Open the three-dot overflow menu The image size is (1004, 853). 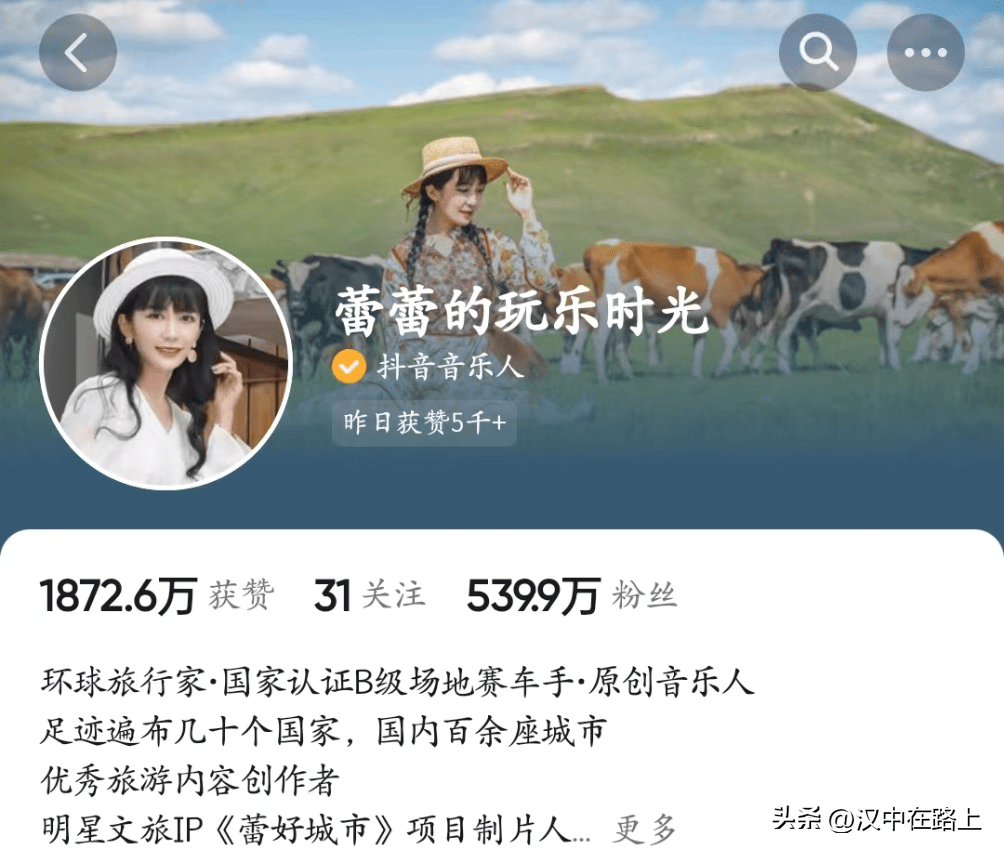[925, 53]
